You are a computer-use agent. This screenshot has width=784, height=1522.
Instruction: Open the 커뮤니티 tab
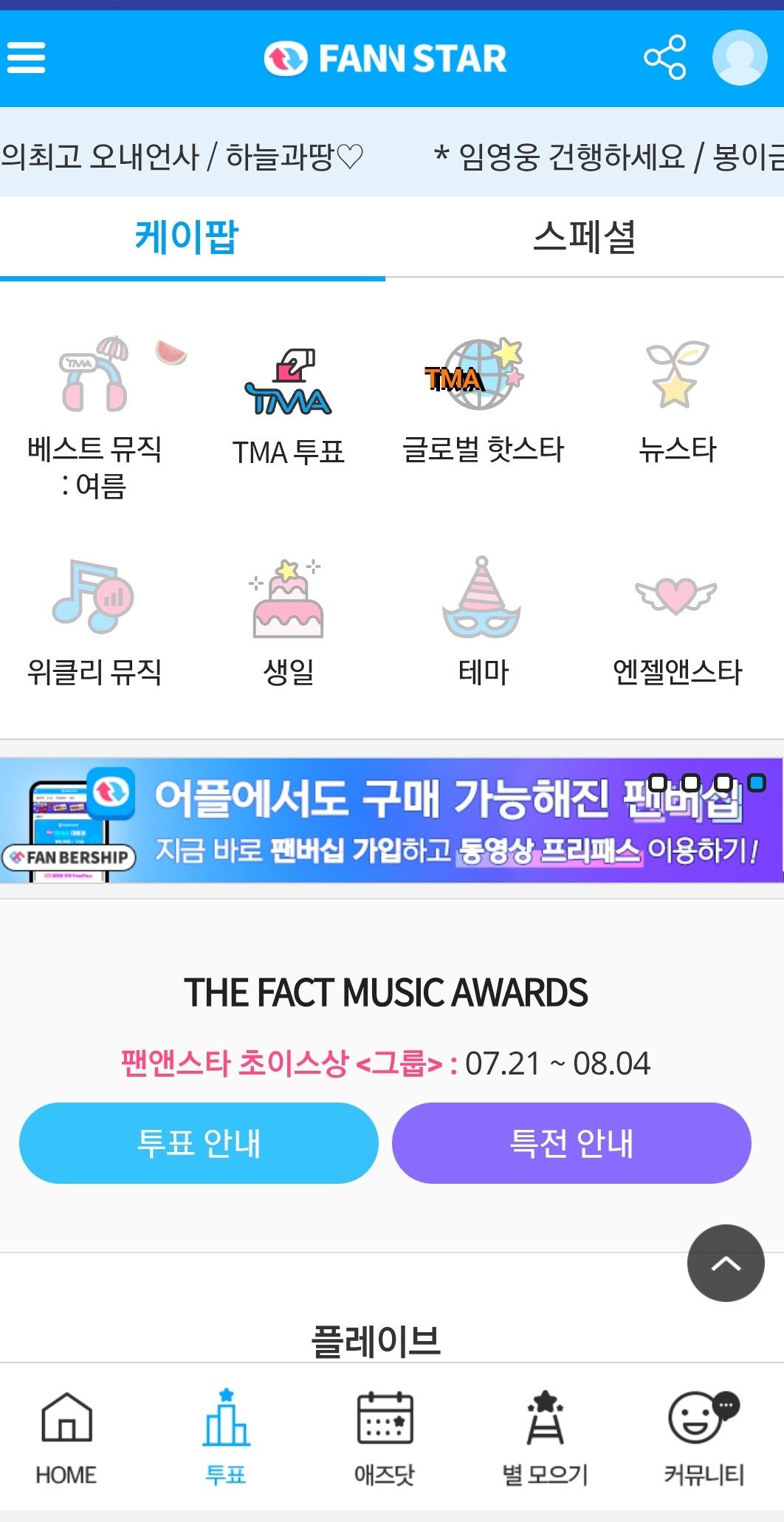[x=704, y=1438]
